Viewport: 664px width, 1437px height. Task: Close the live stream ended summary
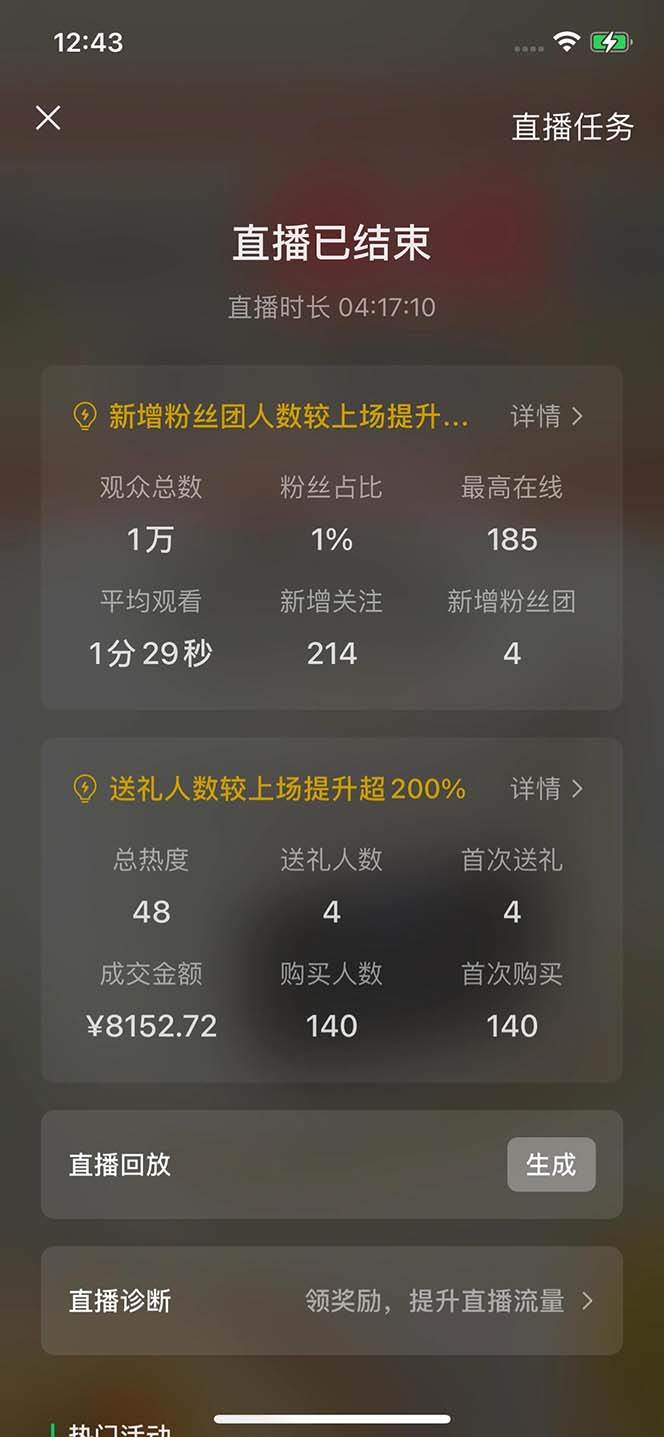tap(48, 118)
